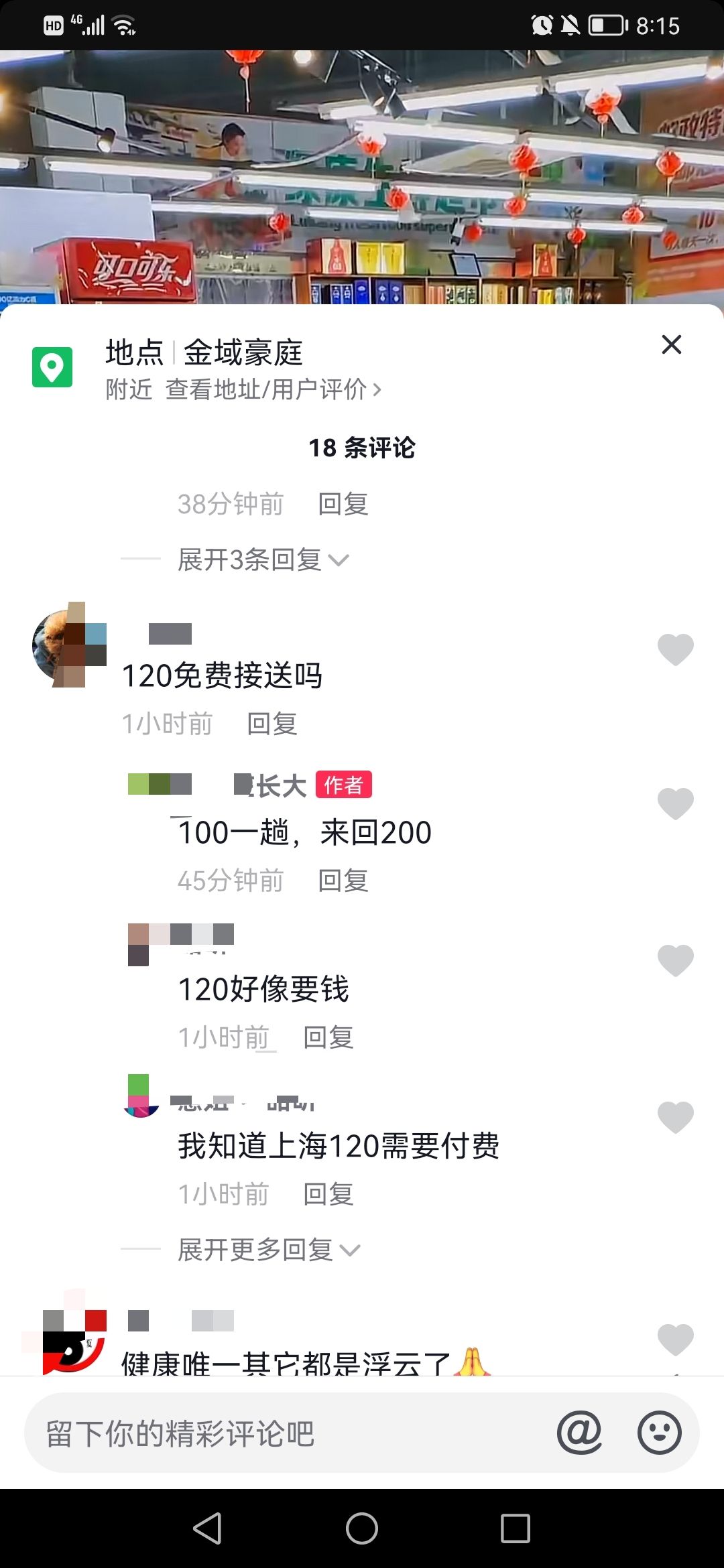
Task: Like the author's reply 100一趟,来回200
Action: pyautogui.click(x=675, y=803)
